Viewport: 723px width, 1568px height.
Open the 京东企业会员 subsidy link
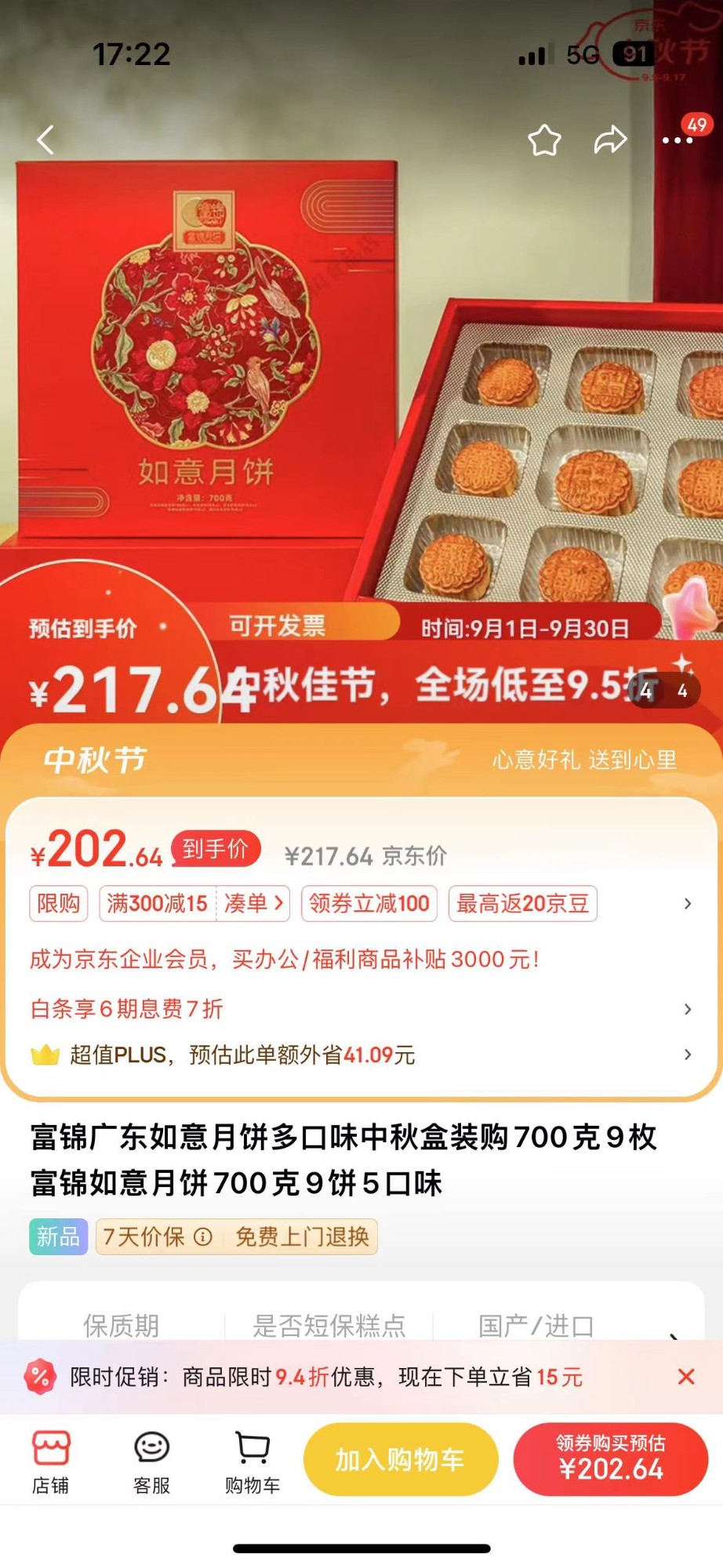pyautogui.click(x=284, y=959)
